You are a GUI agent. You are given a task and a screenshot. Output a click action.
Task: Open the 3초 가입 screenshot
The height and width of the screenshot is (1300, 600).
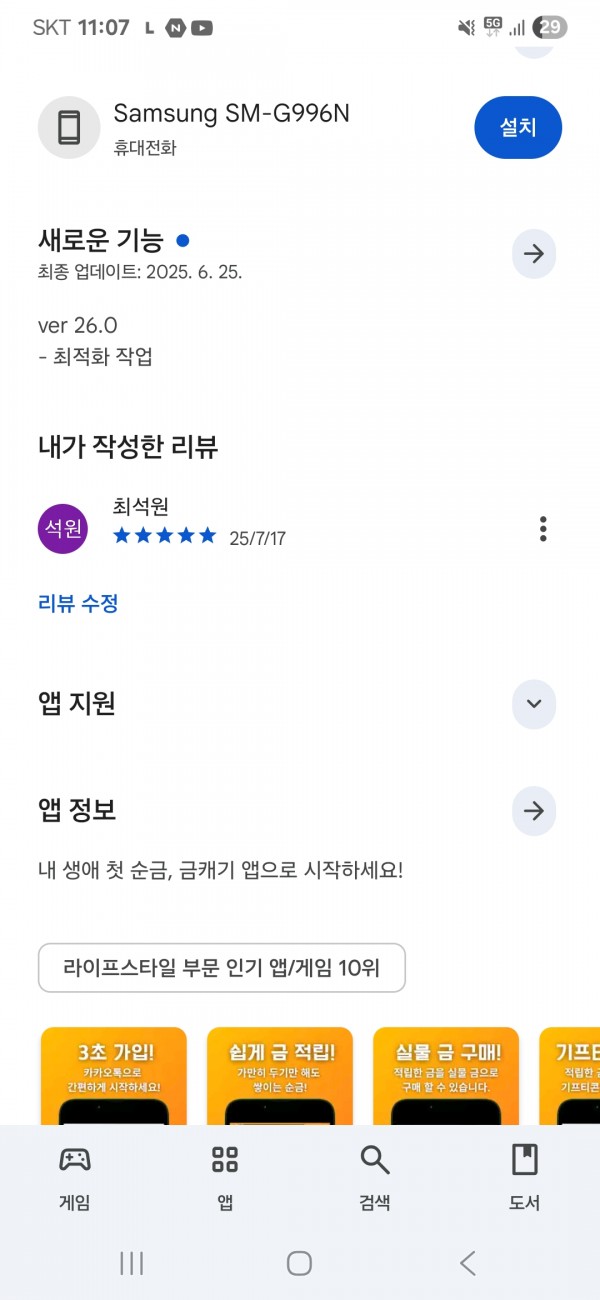point(114,1076)
